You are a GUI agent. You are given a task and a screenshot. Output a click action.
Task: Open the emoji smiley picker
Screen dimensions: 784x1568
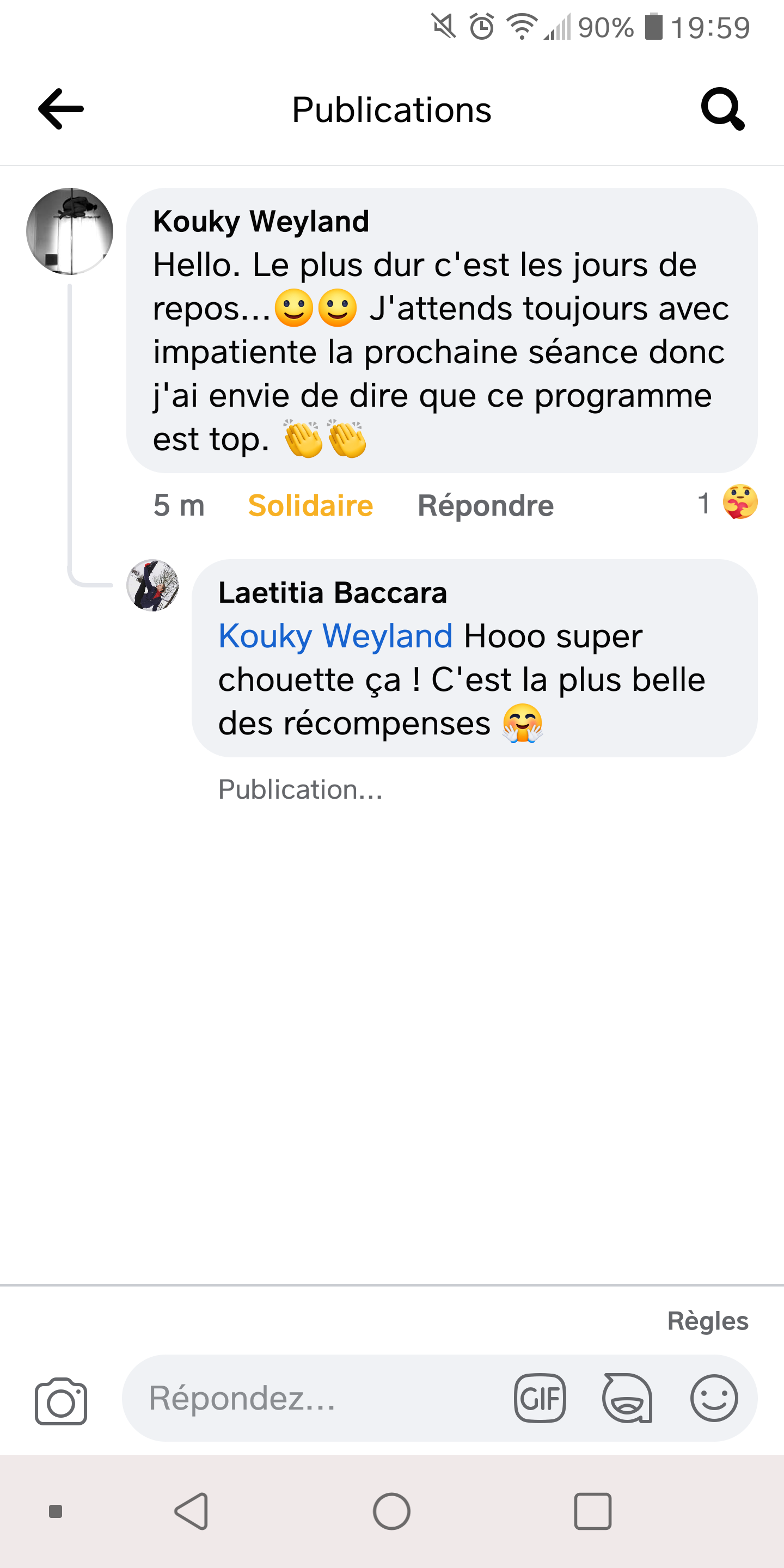(714, 1398)
